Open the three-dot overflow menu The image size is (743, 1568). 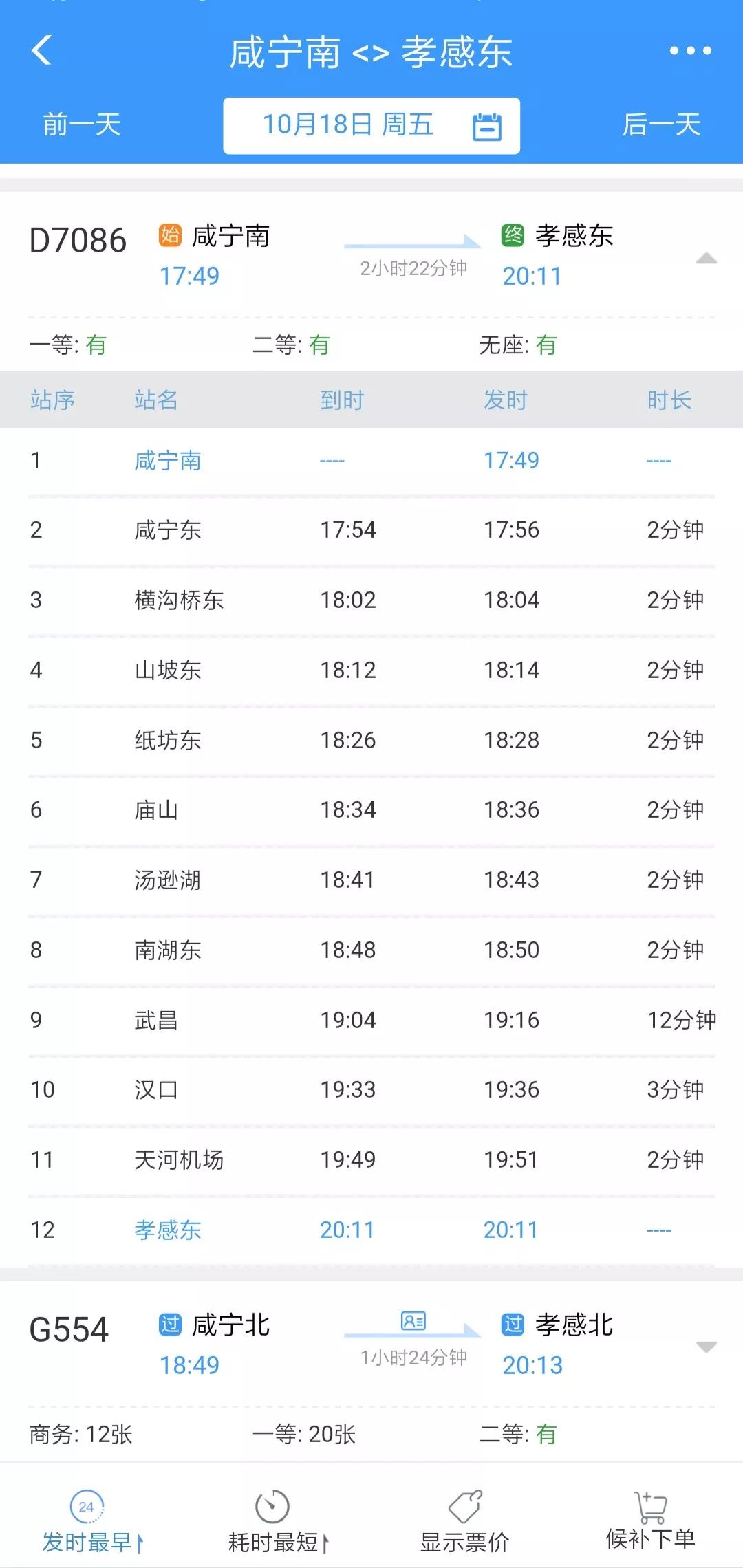(690, 51)
